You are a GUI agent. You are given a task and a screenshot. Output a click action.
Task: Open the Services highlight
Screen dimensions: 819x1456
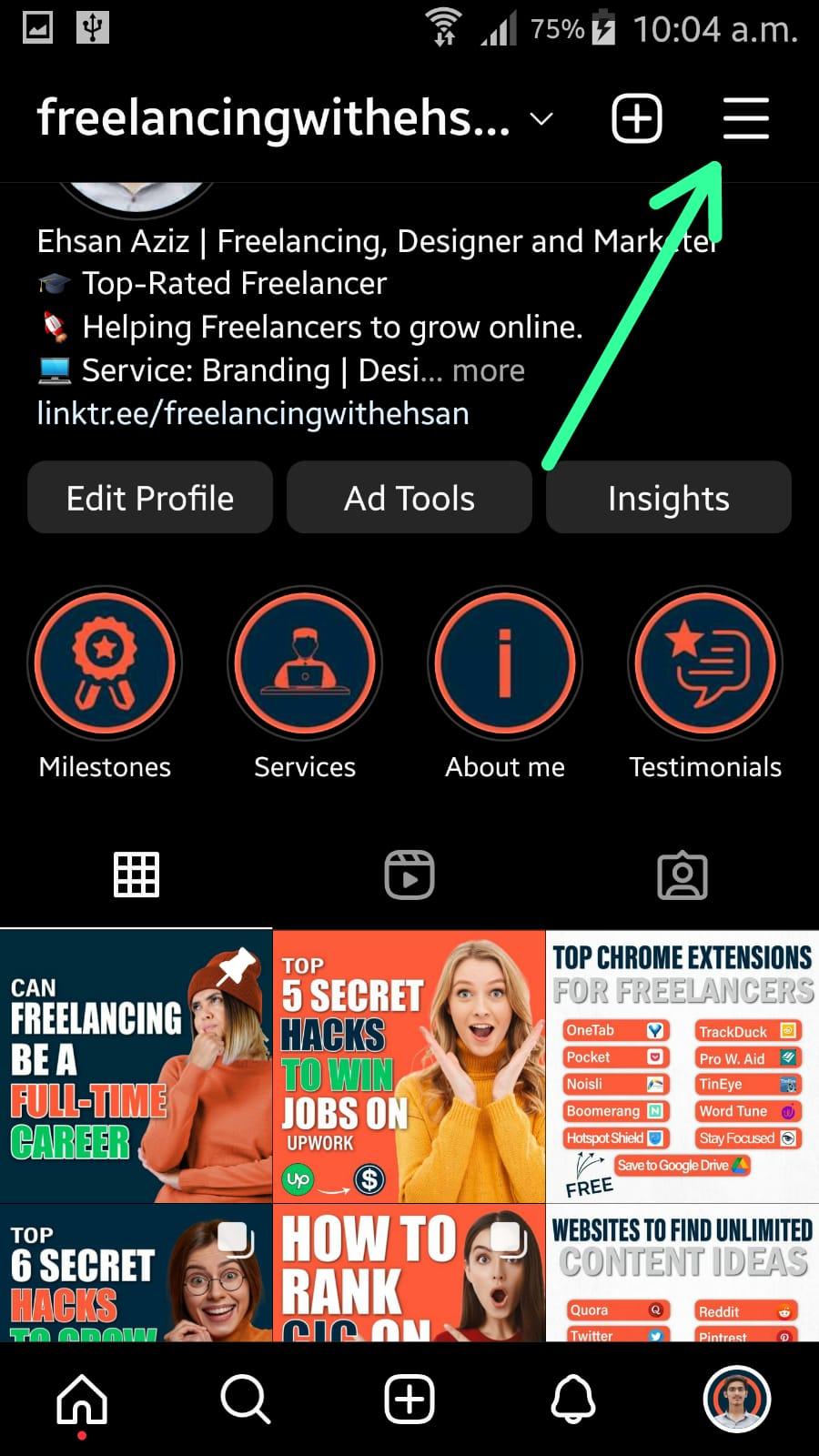[305, 664]
